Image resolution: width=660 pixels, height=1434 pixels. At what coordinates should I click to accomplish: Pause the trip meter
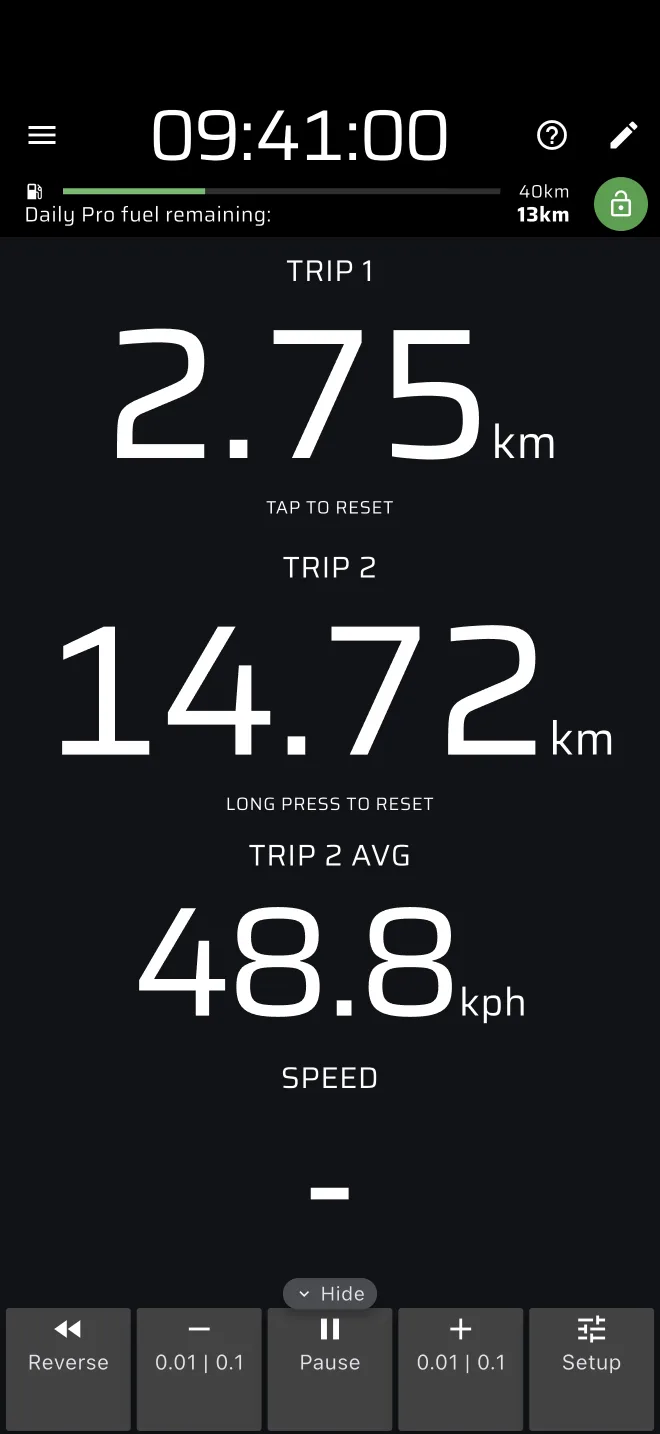point(330,1369)
